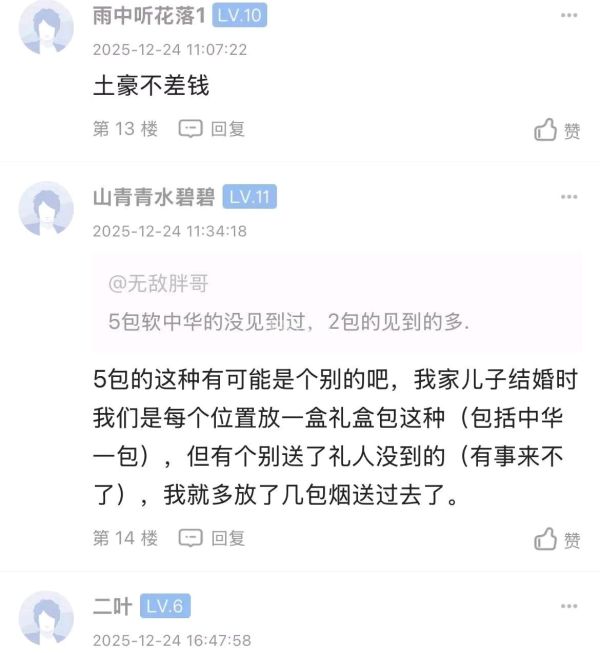
Task: Open the quoted comment by @无敌胖哥
Action: [337, 303]
